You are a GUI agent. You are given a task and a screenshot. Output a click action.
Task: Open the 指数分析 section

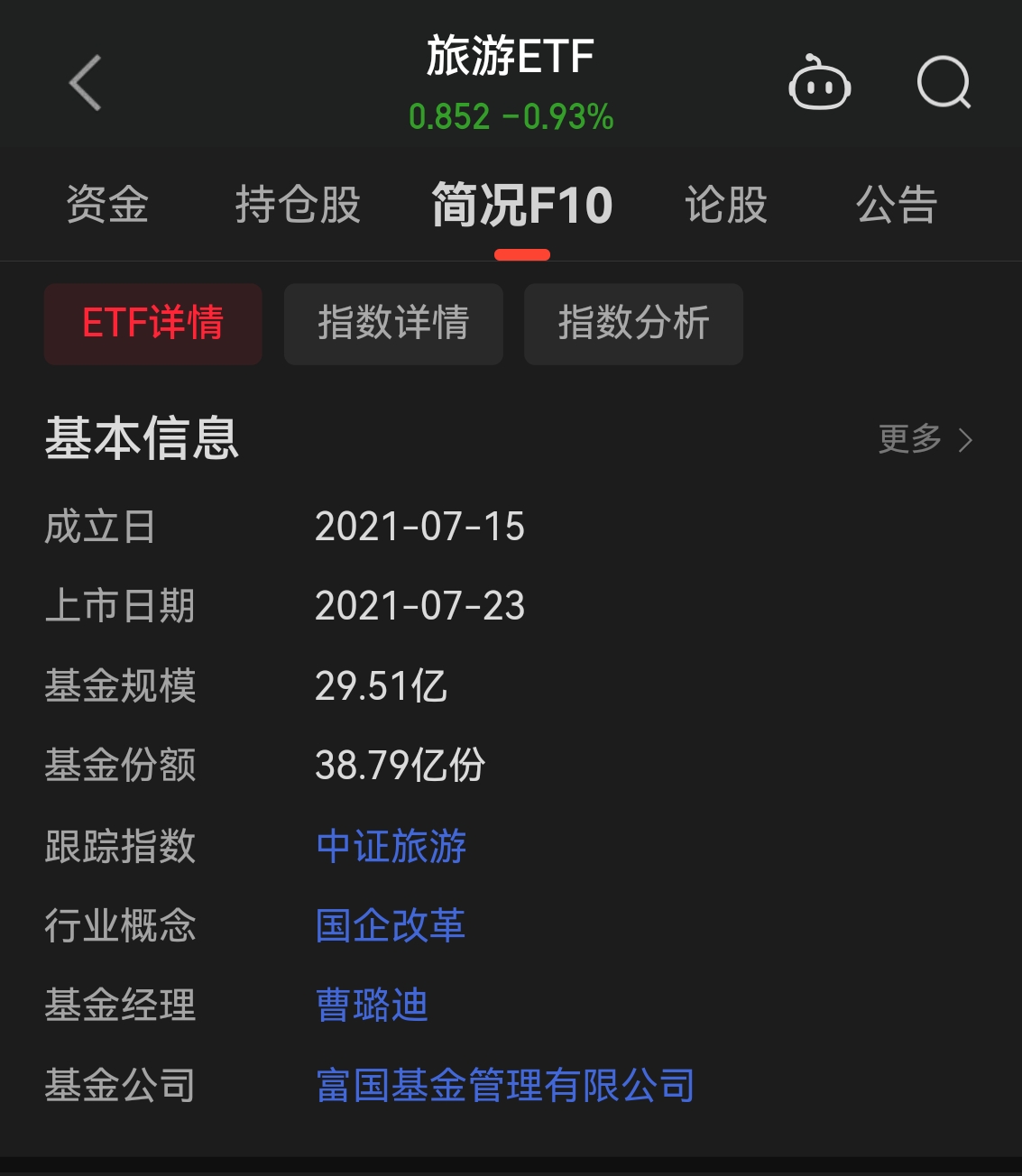633,324
